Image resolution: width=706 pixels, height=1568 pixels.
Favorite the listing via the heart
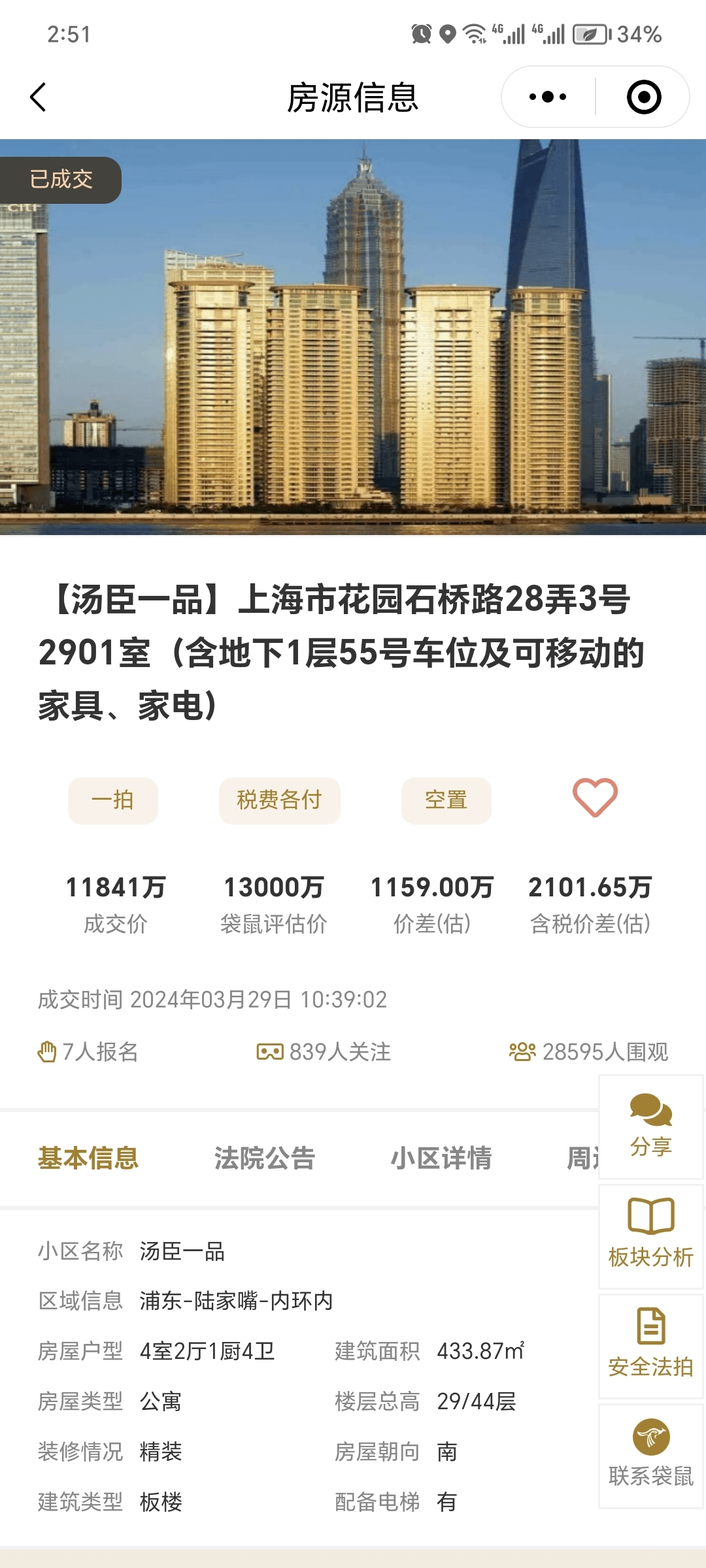coord(594,798)
